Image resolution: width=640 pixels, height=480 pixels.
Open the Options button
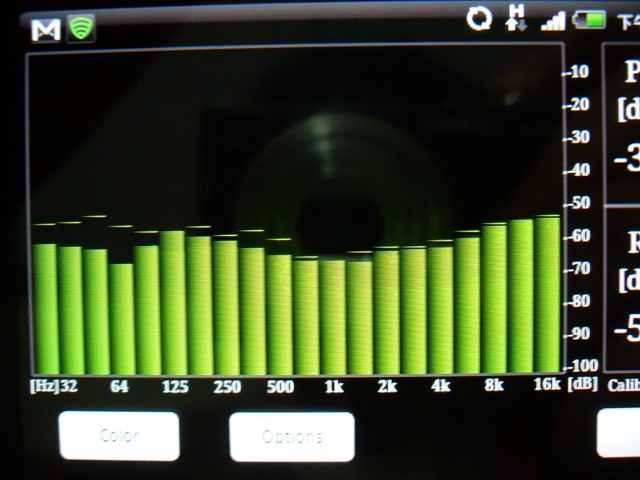pos(291,437)
